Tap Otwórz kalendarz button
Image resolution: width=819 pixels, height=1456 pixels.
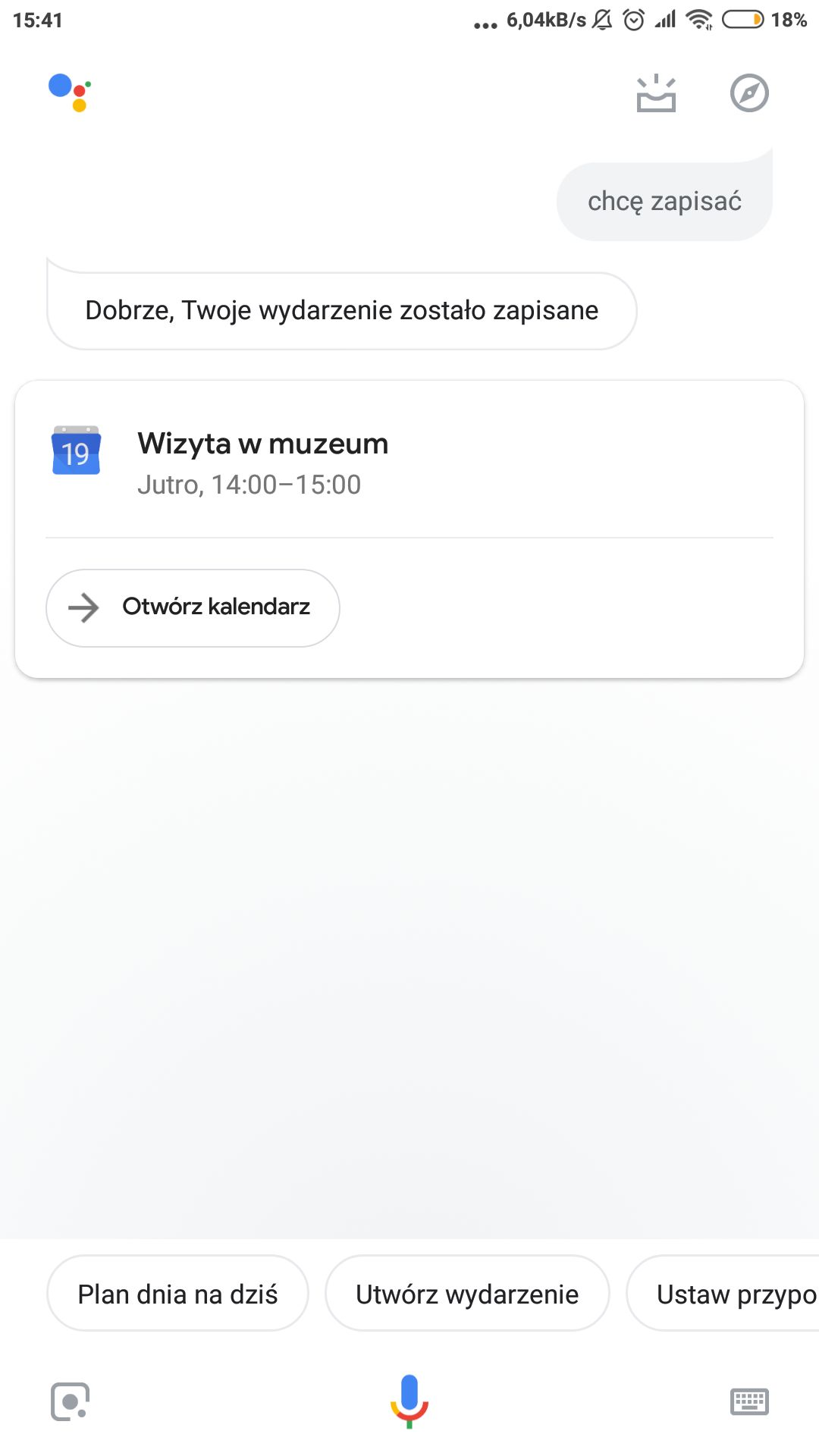pyautogui.click(x=193, y=607)
